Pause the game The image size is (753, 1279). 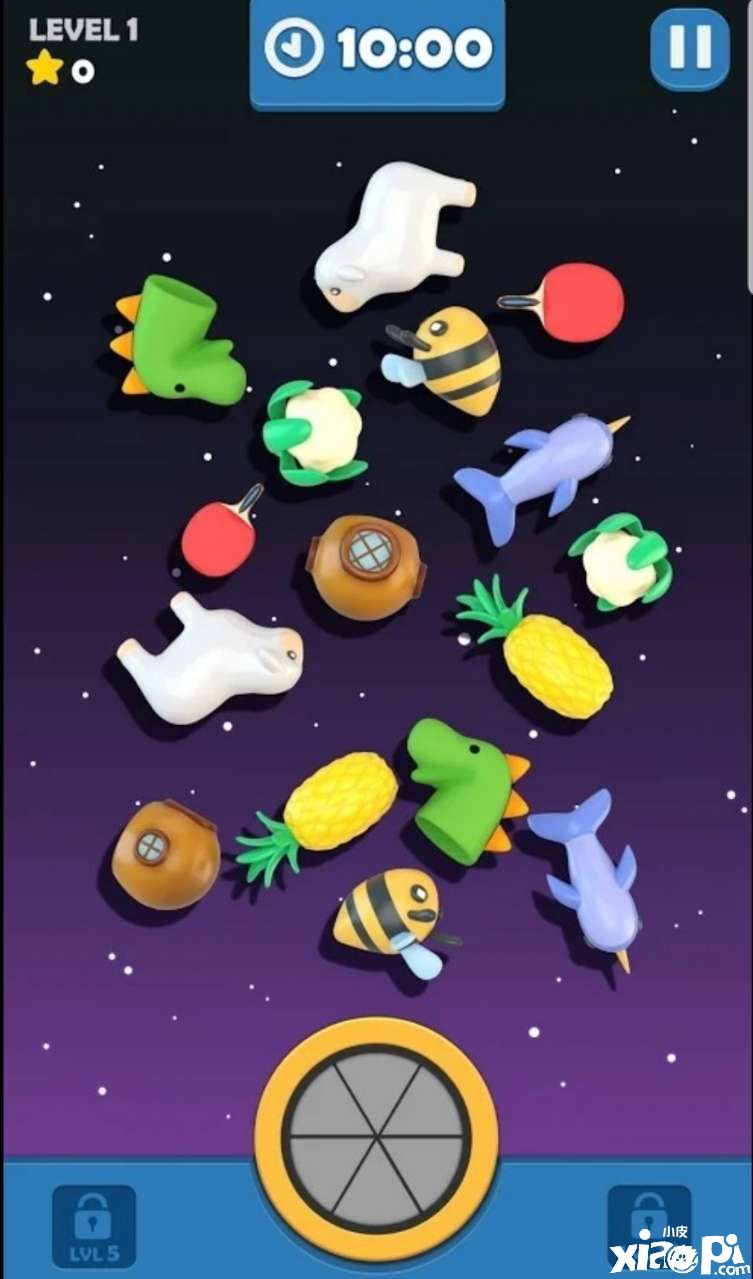[690, 47]
